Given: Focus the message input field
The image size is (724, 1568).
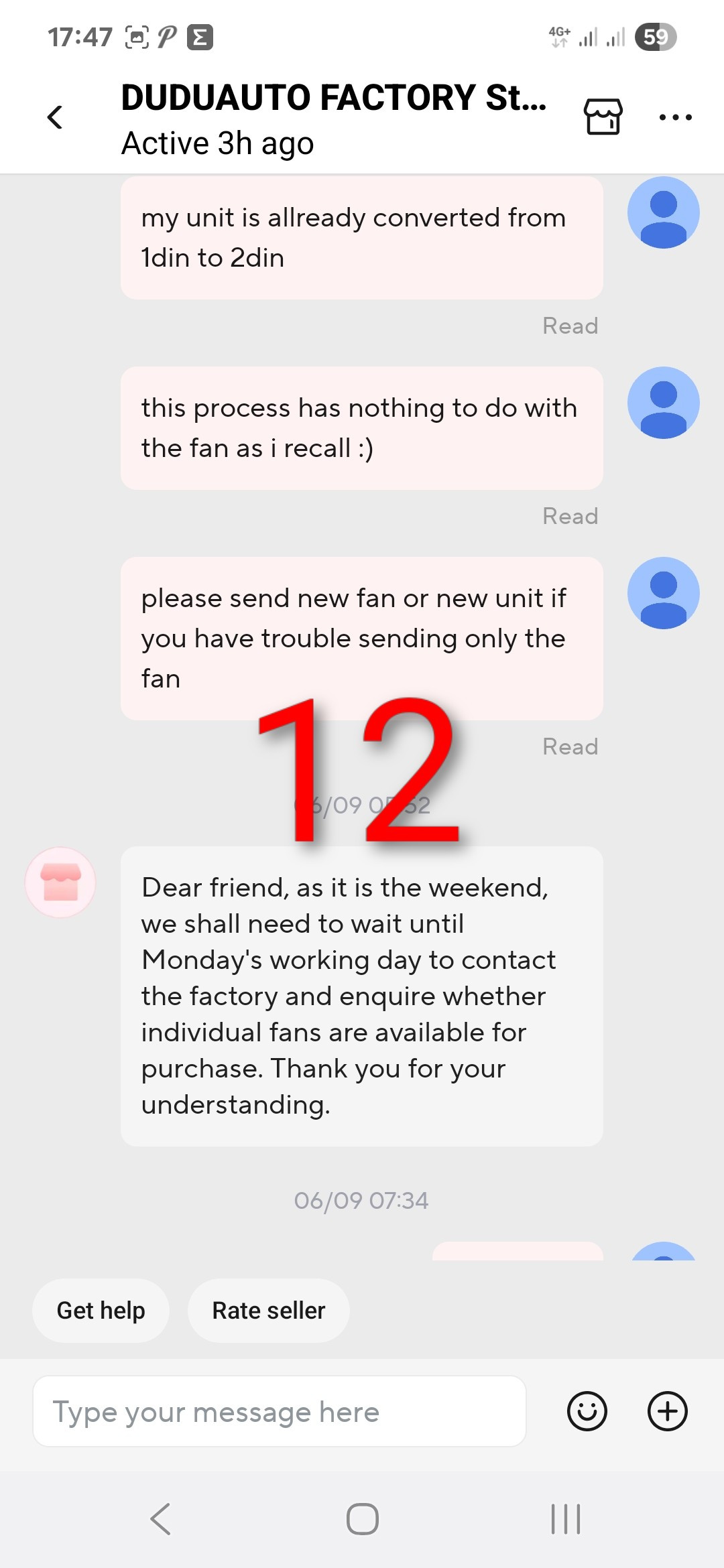Looking at the screenshot, I should pos(279,1411).
